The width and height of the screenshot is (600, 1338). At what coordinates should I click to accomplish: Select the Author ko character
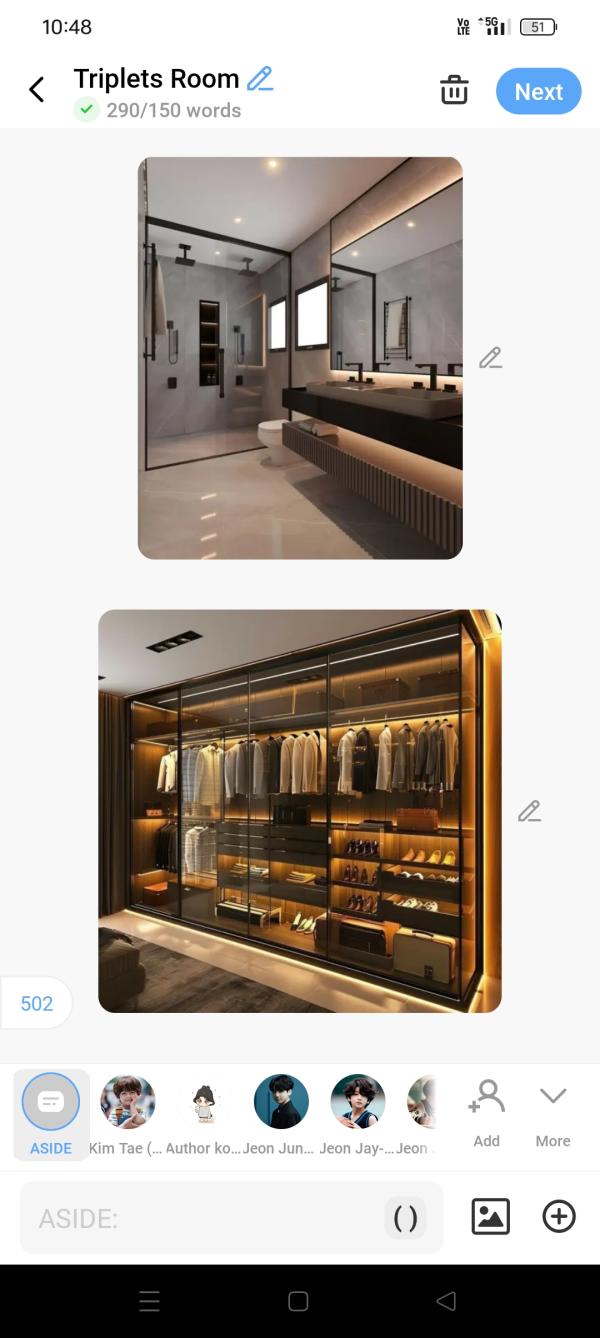click(x=204, y=1112)
